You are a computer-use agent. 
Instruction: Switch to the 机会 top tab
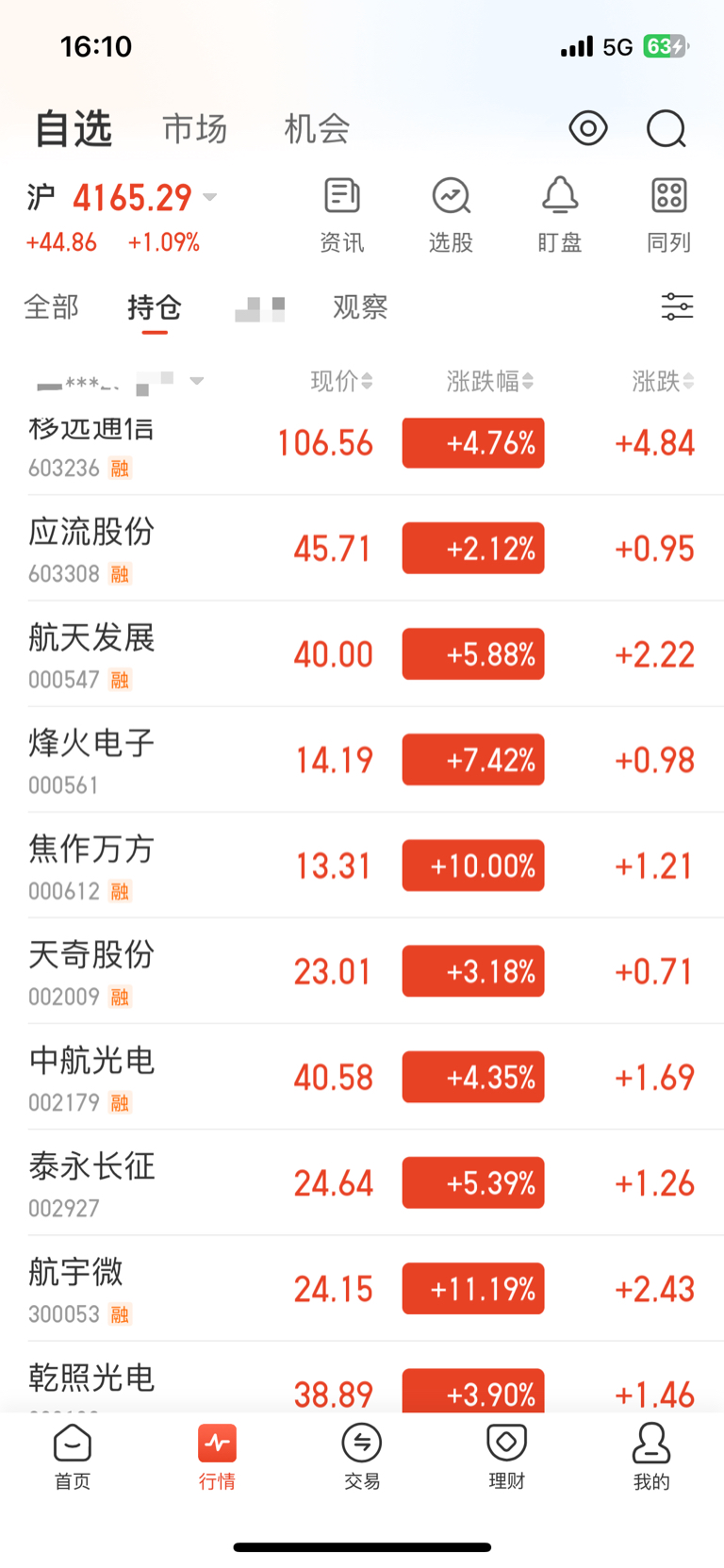(317, 128)
